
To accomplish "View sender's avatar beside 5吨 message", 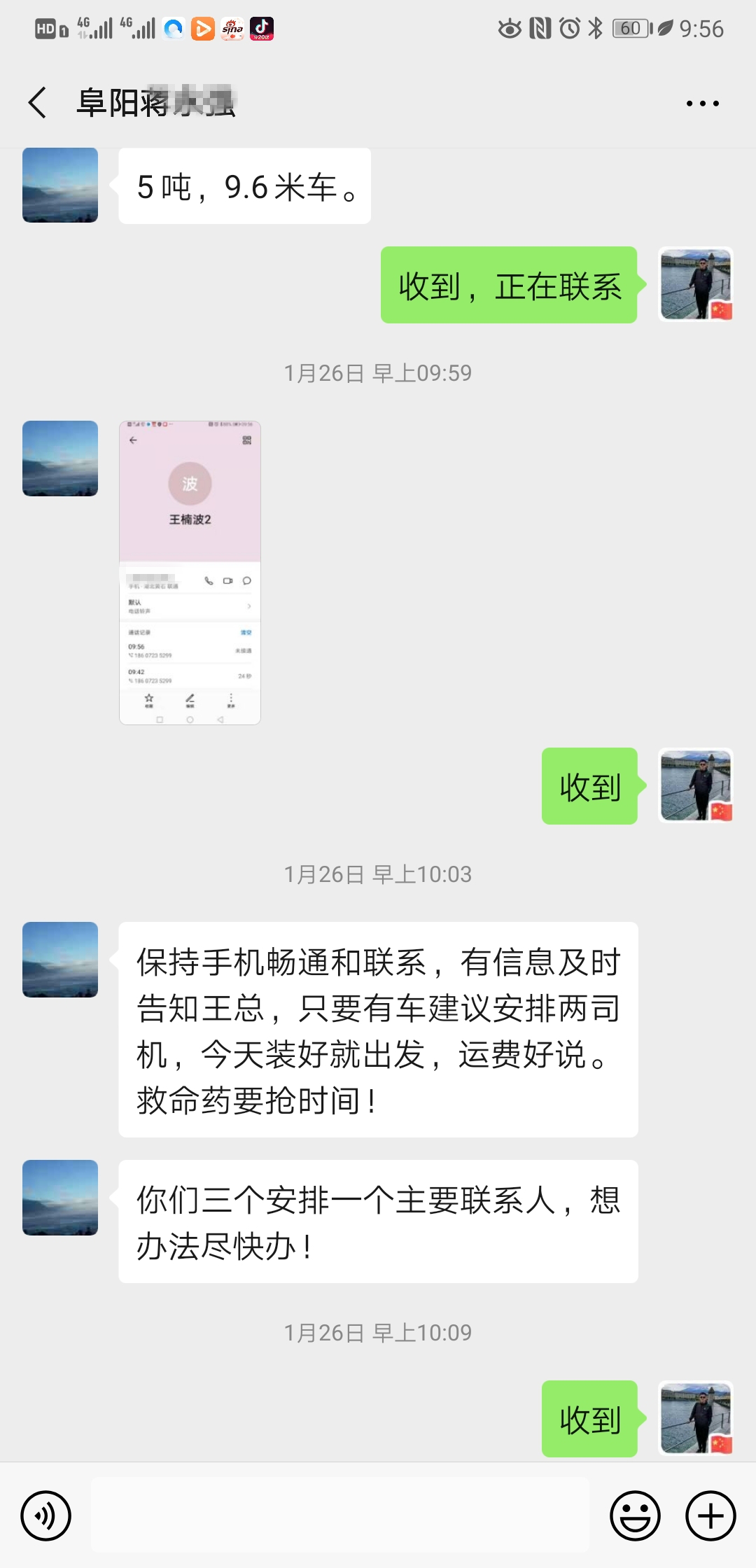I will tap(60, 185).
